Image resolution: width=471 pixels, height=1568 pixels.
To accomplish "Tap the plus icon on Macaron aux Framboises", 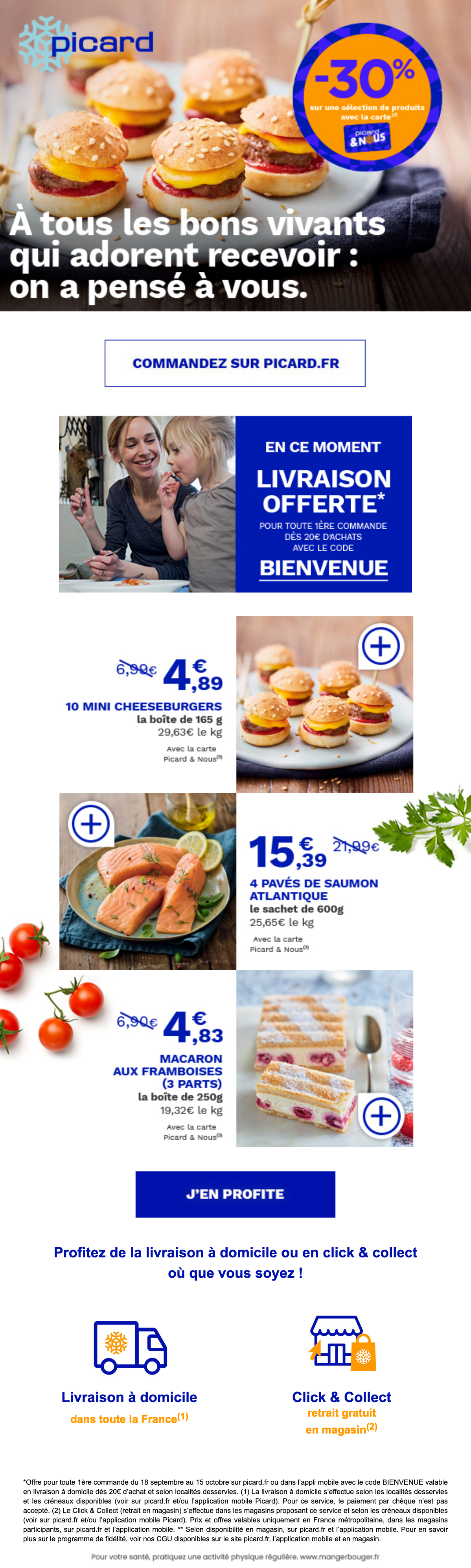I will coord(381,1116).
